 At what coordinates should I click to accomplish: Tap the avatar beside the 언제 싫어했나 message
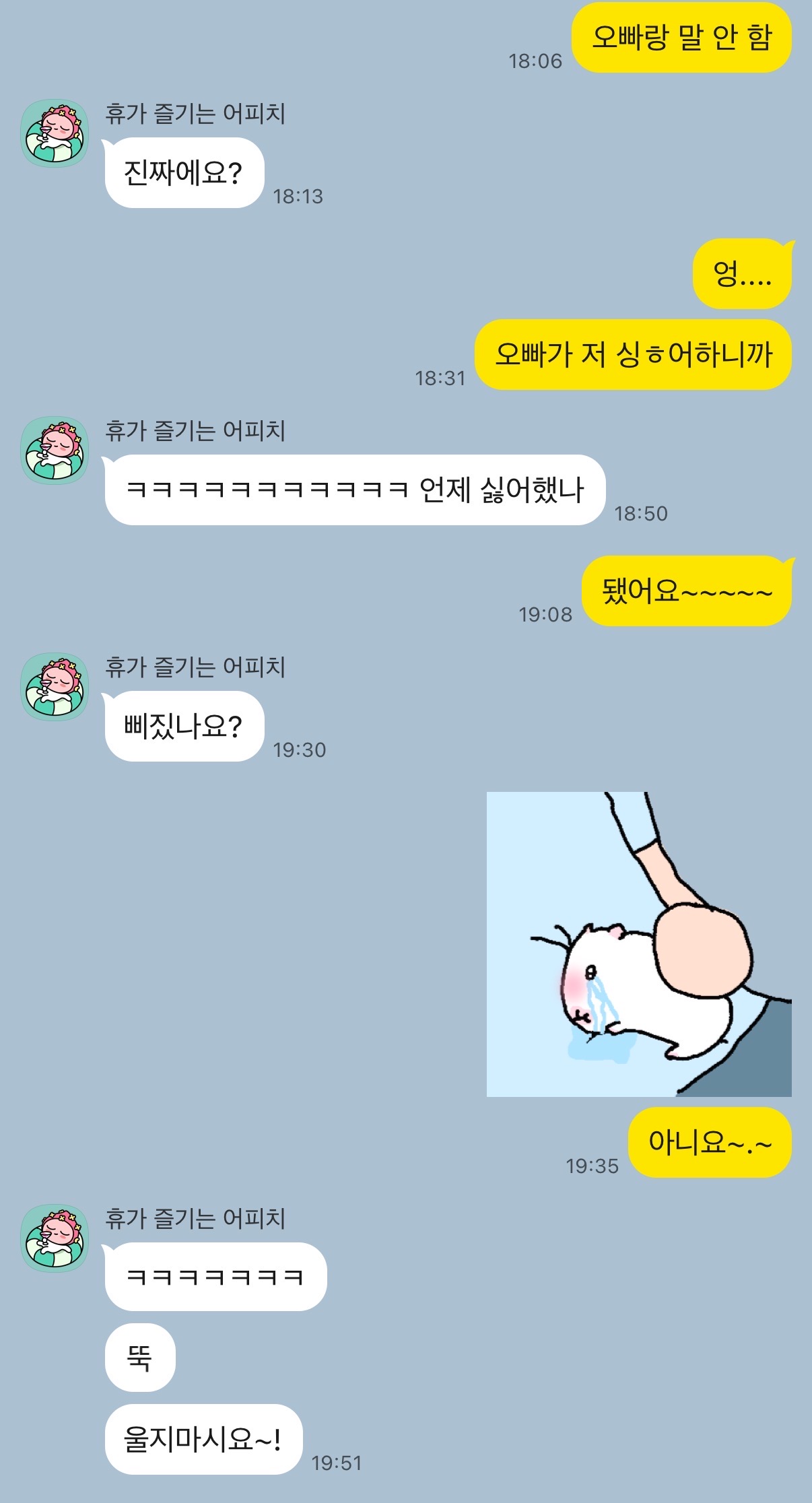[55, 450]
